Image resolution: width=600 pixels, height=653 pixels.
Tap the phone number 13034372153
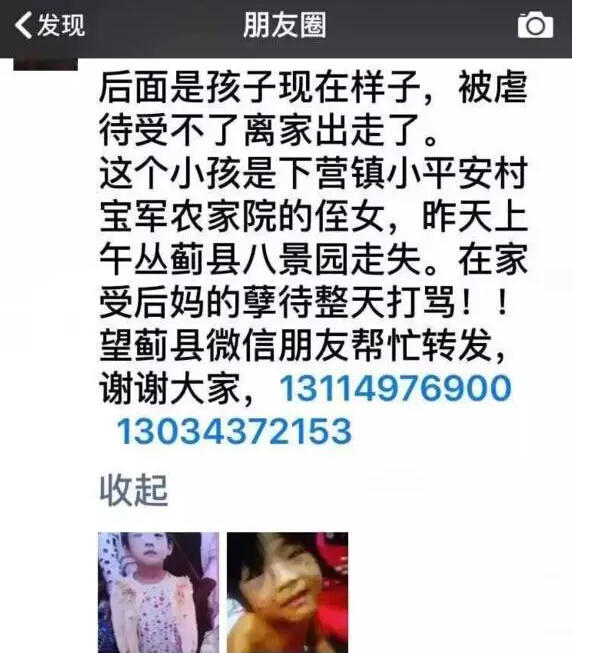pyautogui.click(x=234, y=431)
